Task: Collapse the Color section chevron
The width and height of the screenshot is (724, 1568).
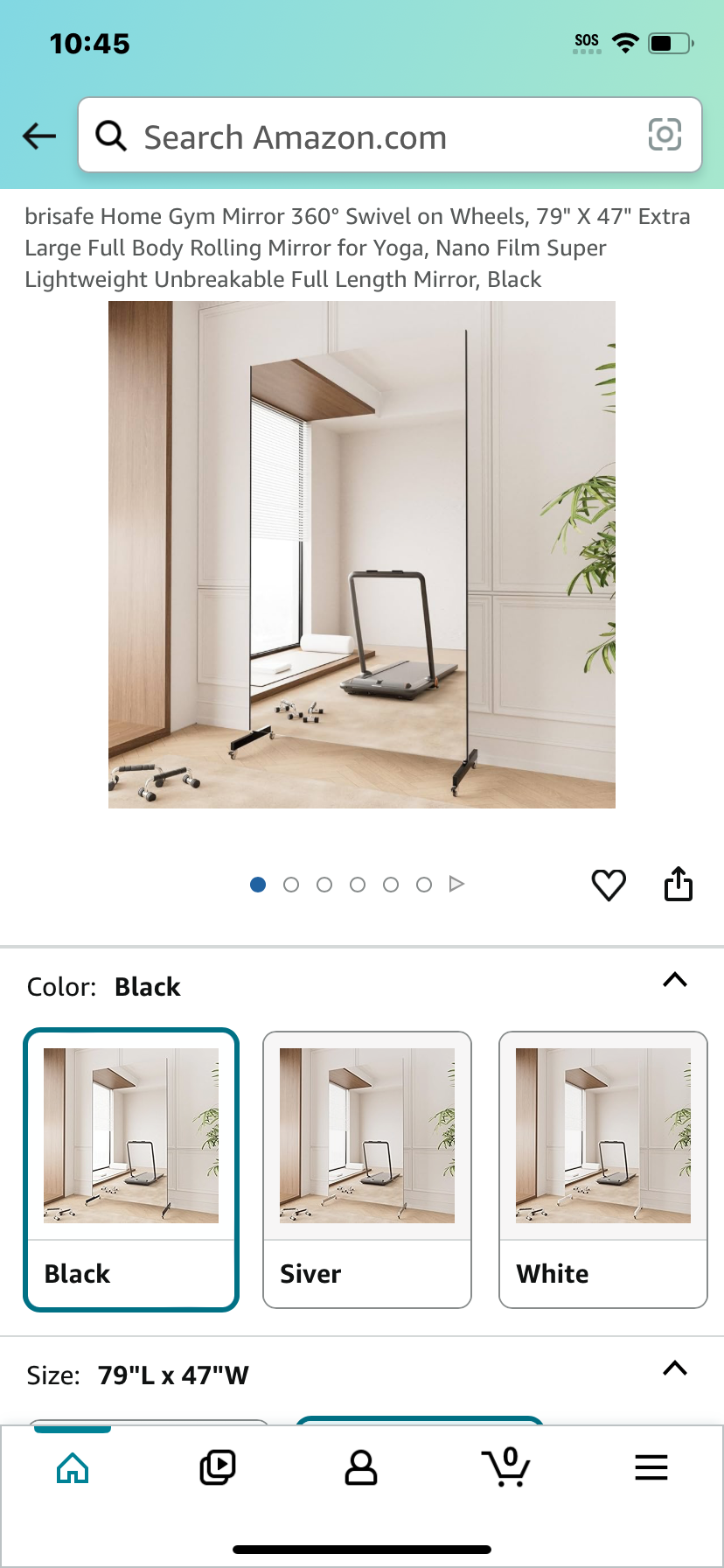Action: click(675, 980)
